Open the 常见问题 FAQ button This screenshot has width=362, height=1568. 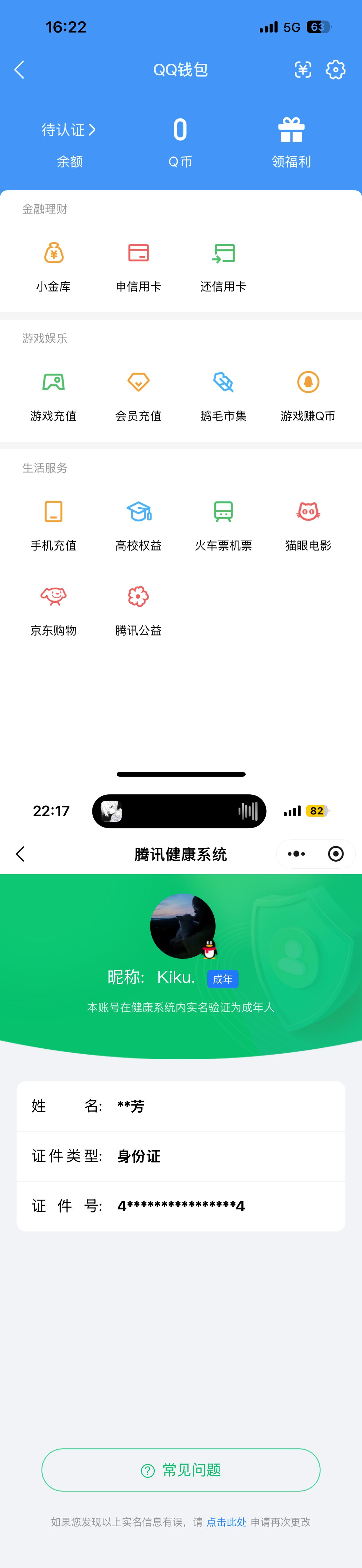(x=181, y=1470)
